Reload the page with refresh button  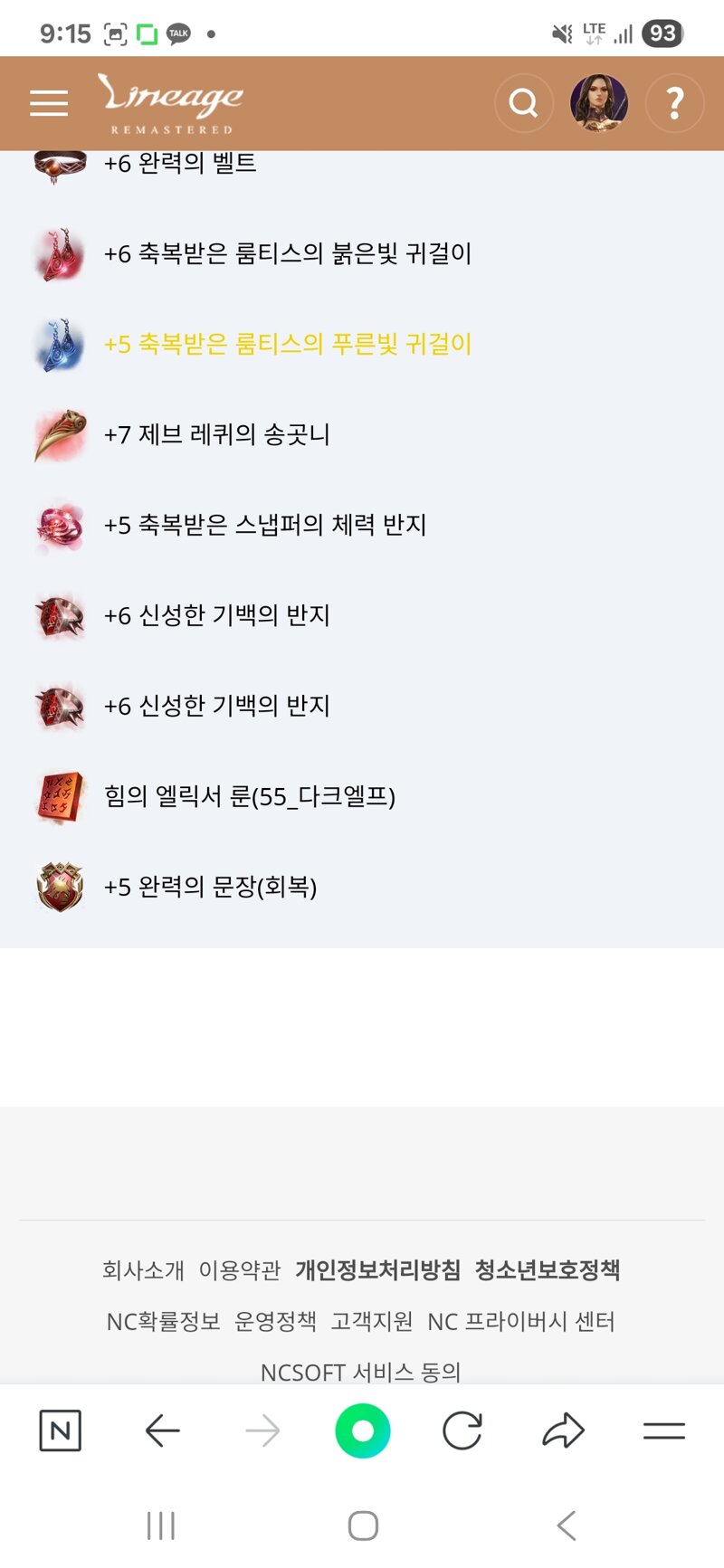point(462,1430)
